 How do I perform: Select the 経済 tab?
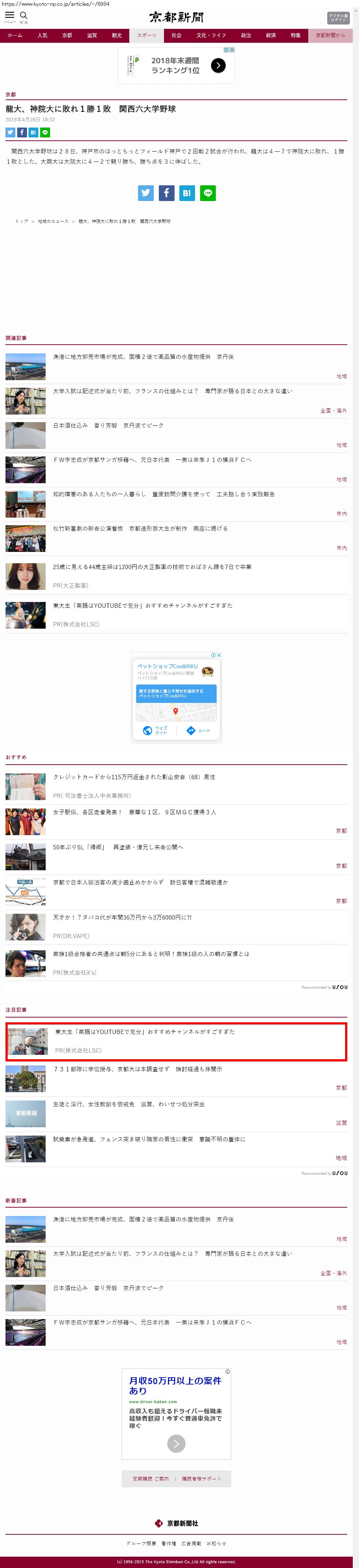[271, 35]
